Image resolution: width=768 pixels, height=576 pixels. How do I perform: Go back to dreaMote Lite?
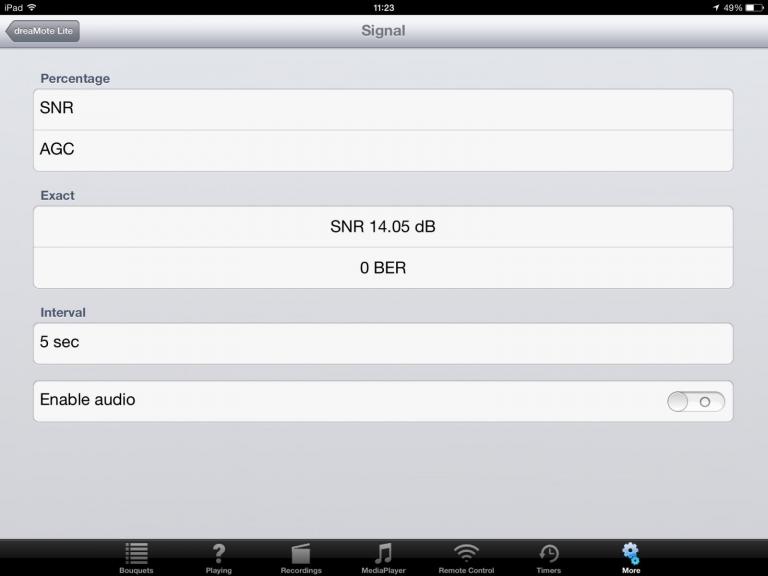(42, 31)
